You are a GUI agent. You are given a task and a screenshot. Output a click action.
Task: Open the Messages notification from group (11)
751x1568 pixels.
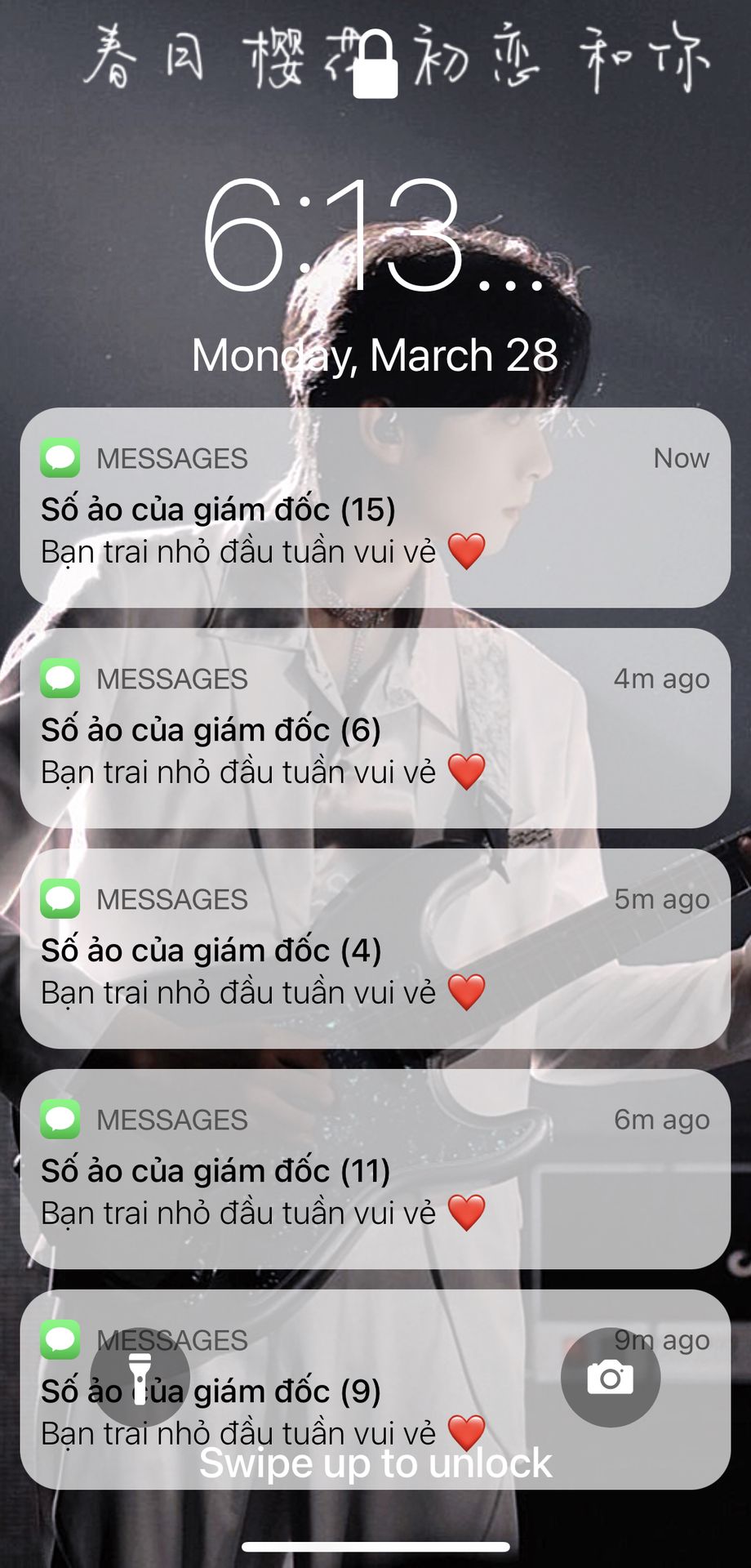click(375, 1169)
